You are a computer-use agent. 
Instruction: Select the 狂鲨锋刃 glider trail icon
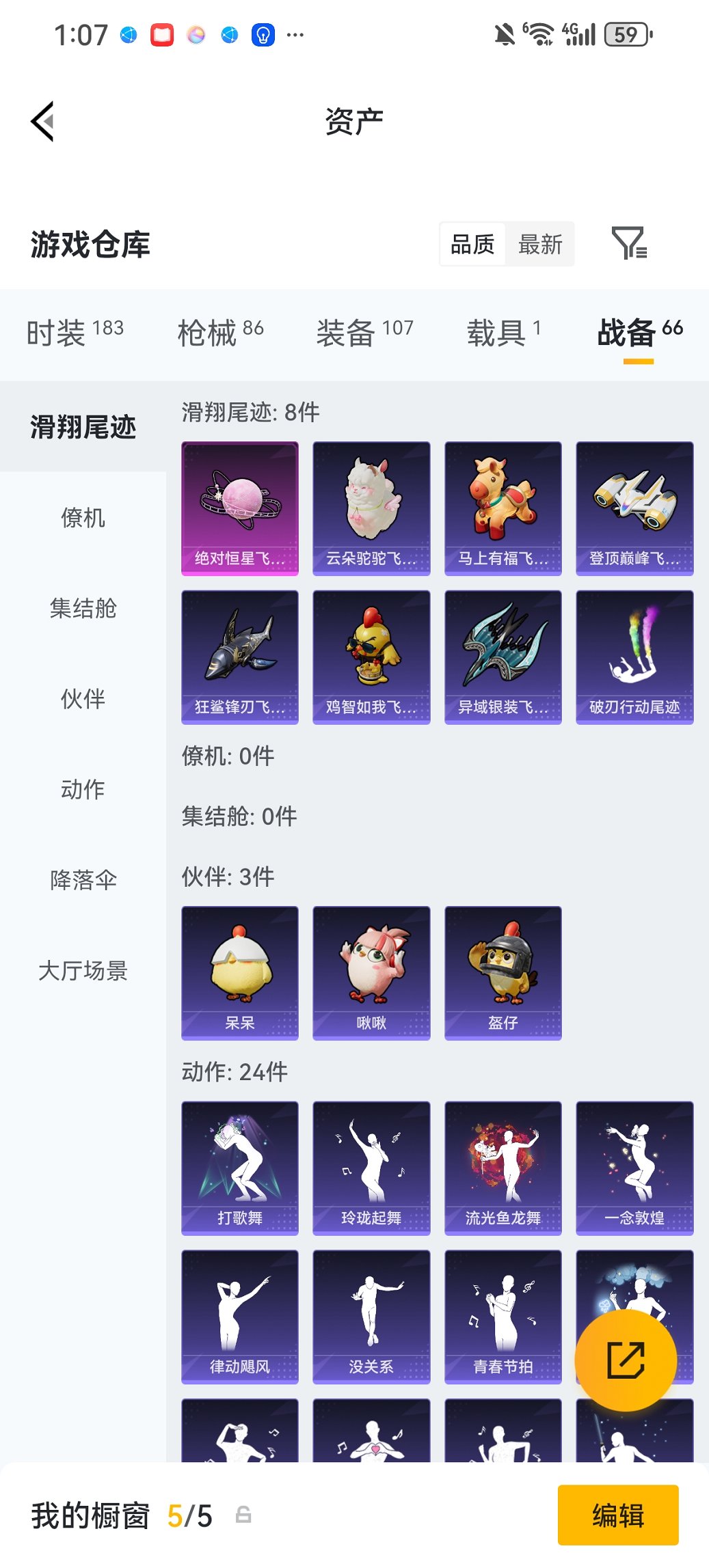[239, 657]
